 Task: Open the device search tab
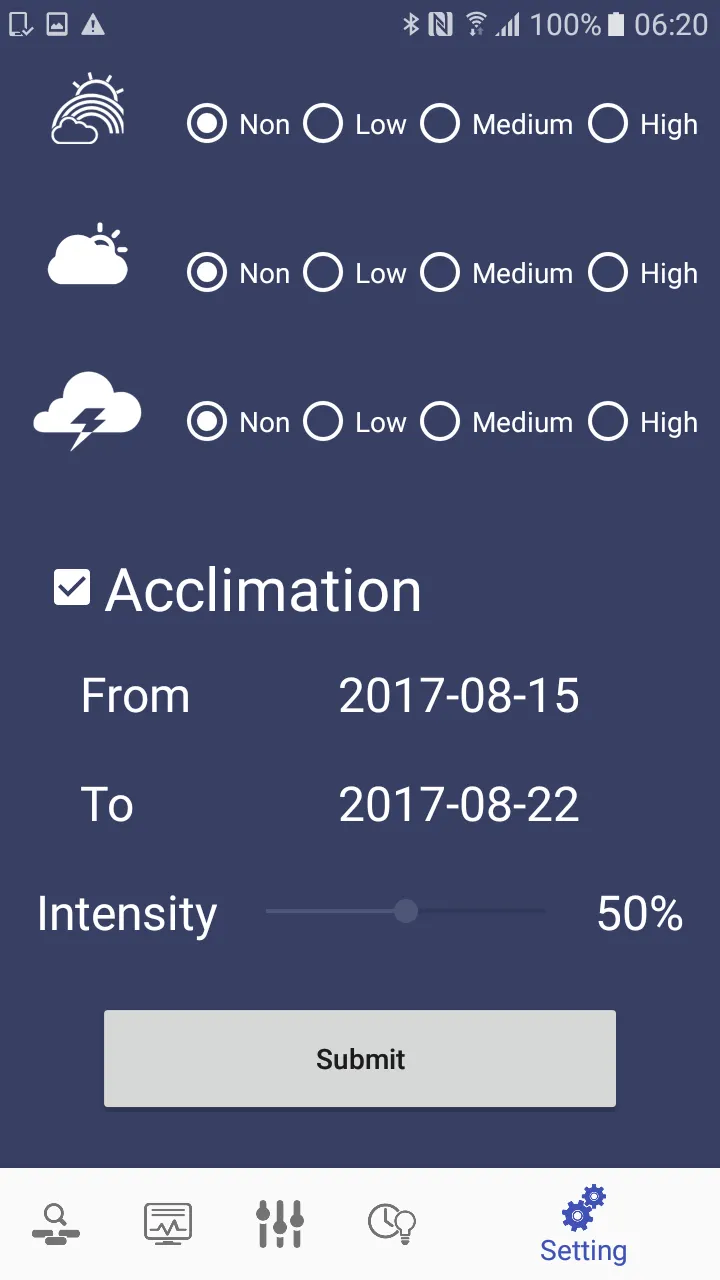tap(56, 1223)
